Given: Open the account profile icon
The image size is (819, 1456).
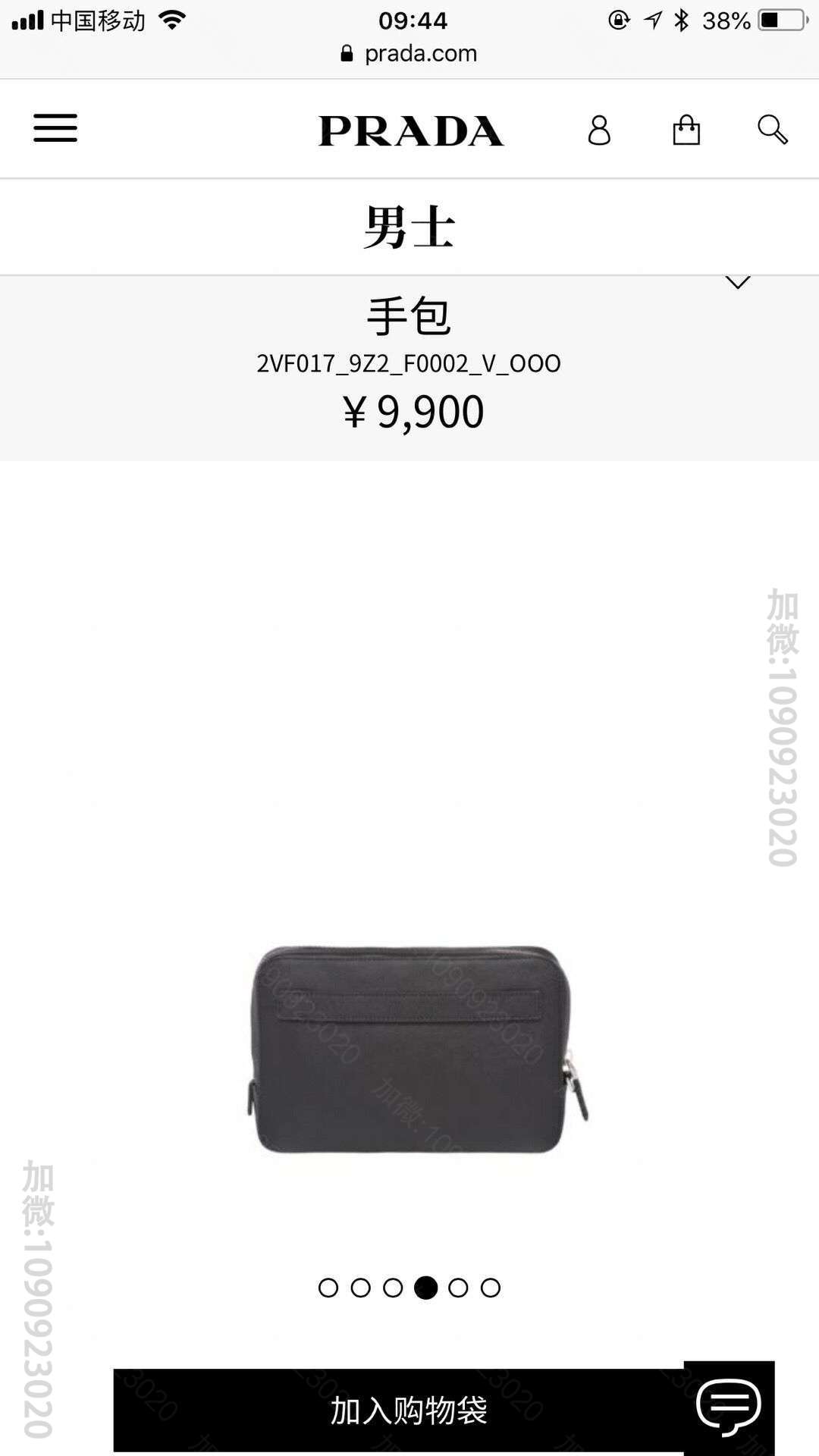Looking at the screenshot, I should [599, 130].
